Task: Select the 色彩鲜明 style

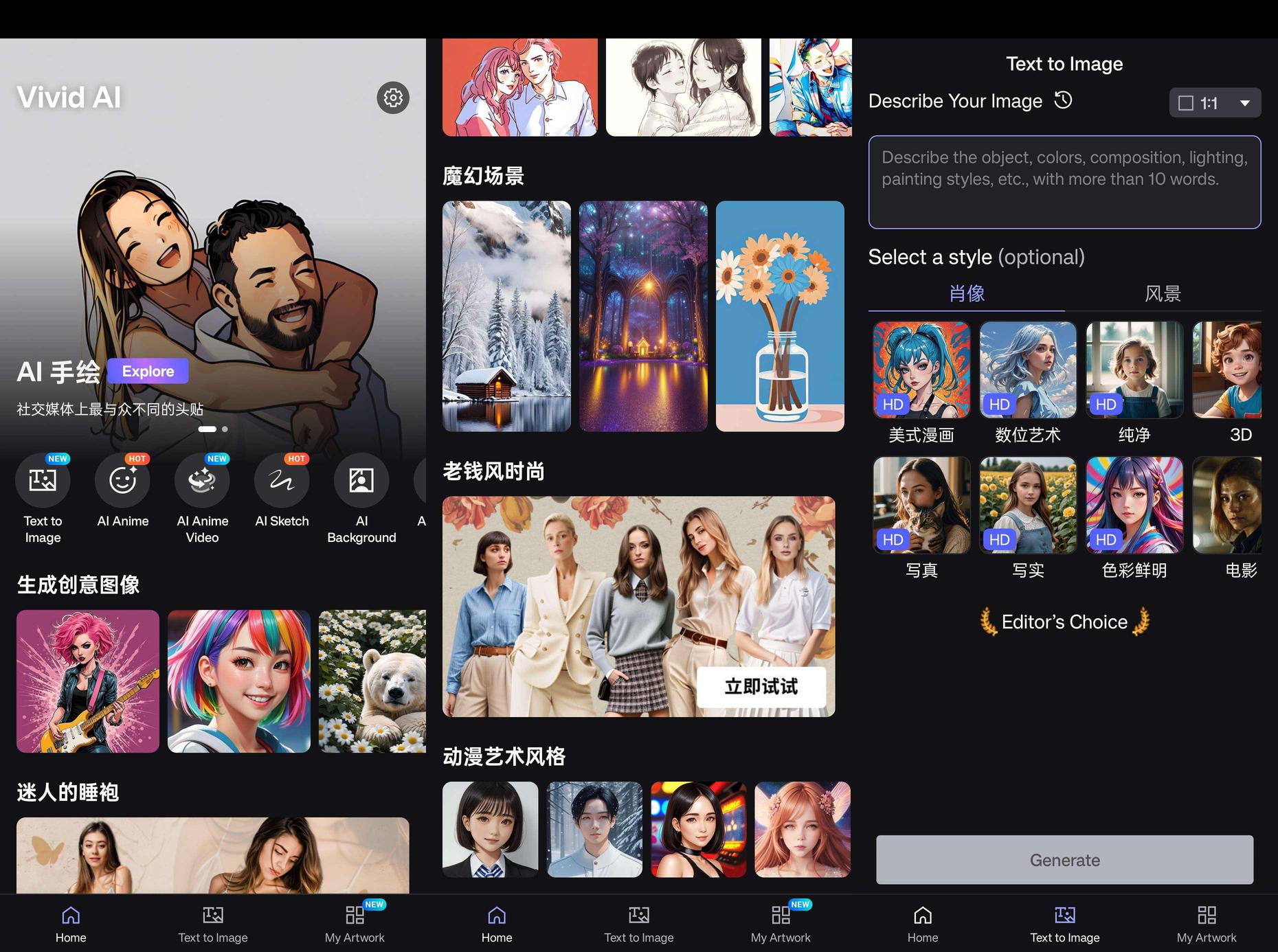Action: pos(1134,506)
